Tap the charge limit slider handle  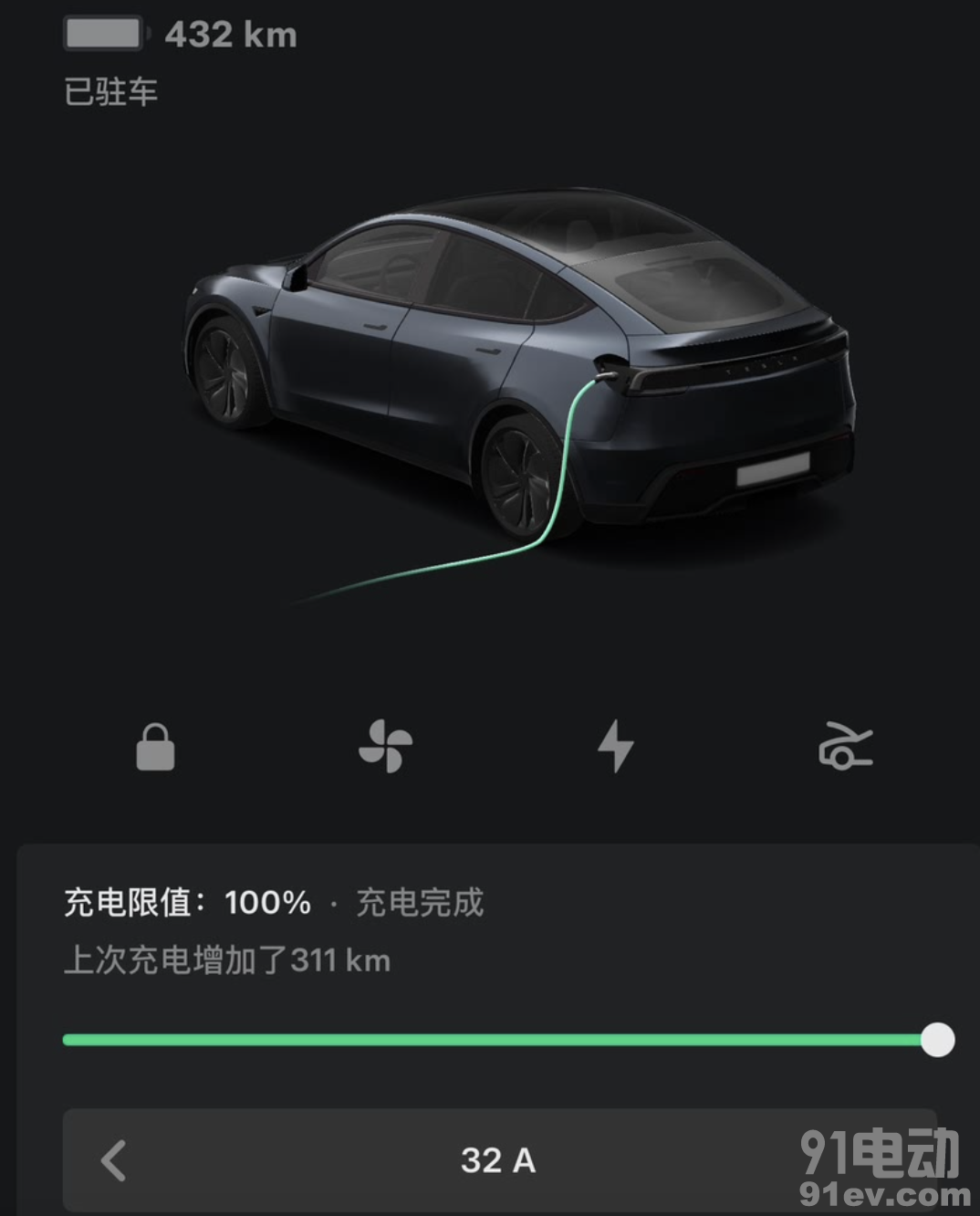pos(937,1040)
